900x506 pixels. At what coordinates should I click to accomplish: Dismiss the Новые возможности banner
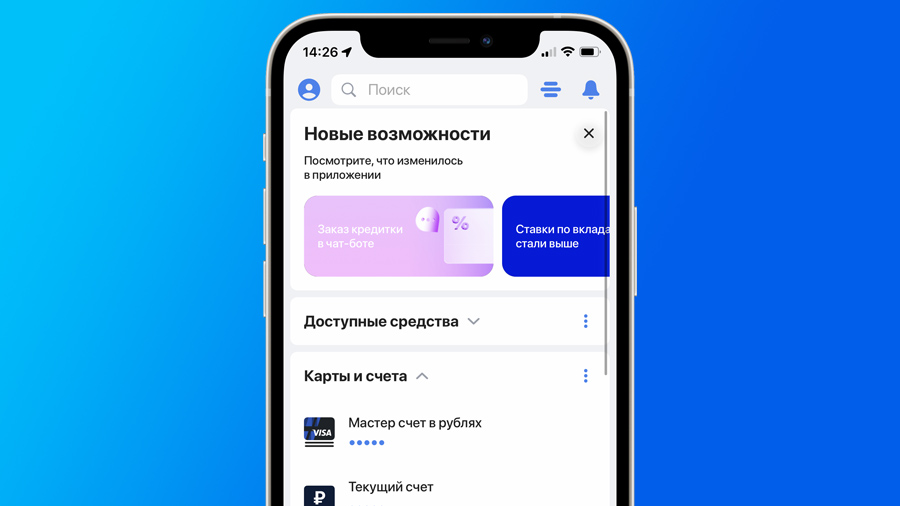tap(588, 134)
